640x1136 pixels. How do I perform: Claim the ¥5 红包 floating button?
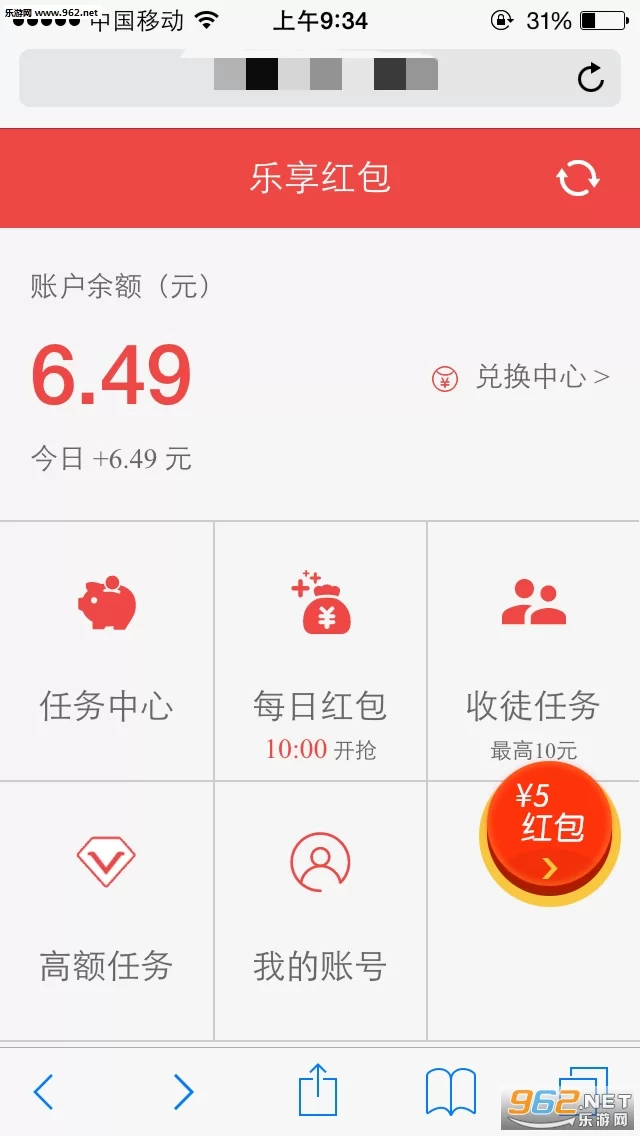549,833
